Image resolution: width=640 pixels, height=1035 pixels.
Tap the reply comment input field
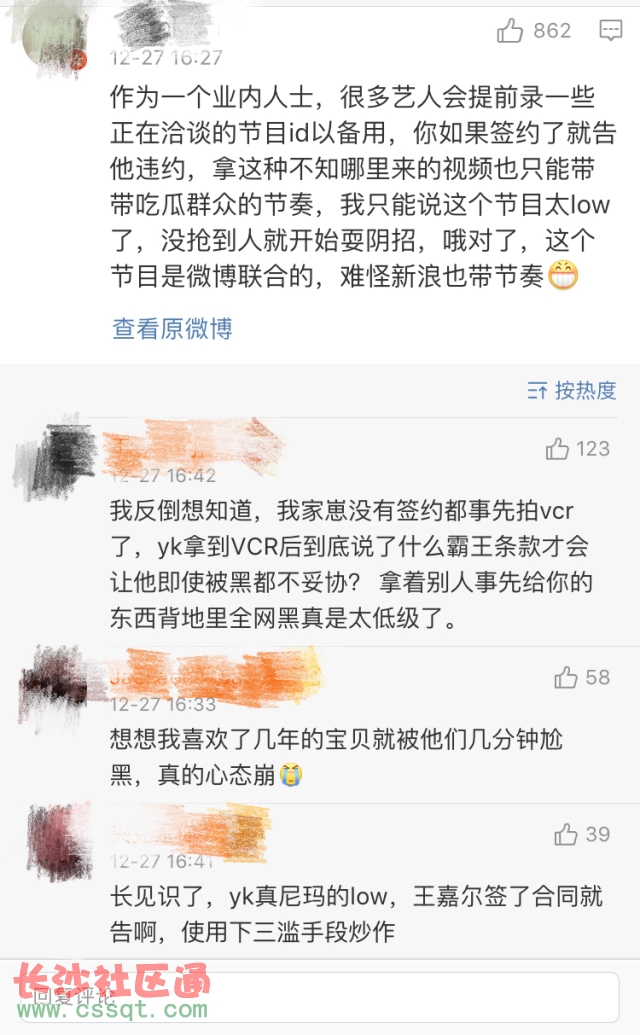click(320, 993)
